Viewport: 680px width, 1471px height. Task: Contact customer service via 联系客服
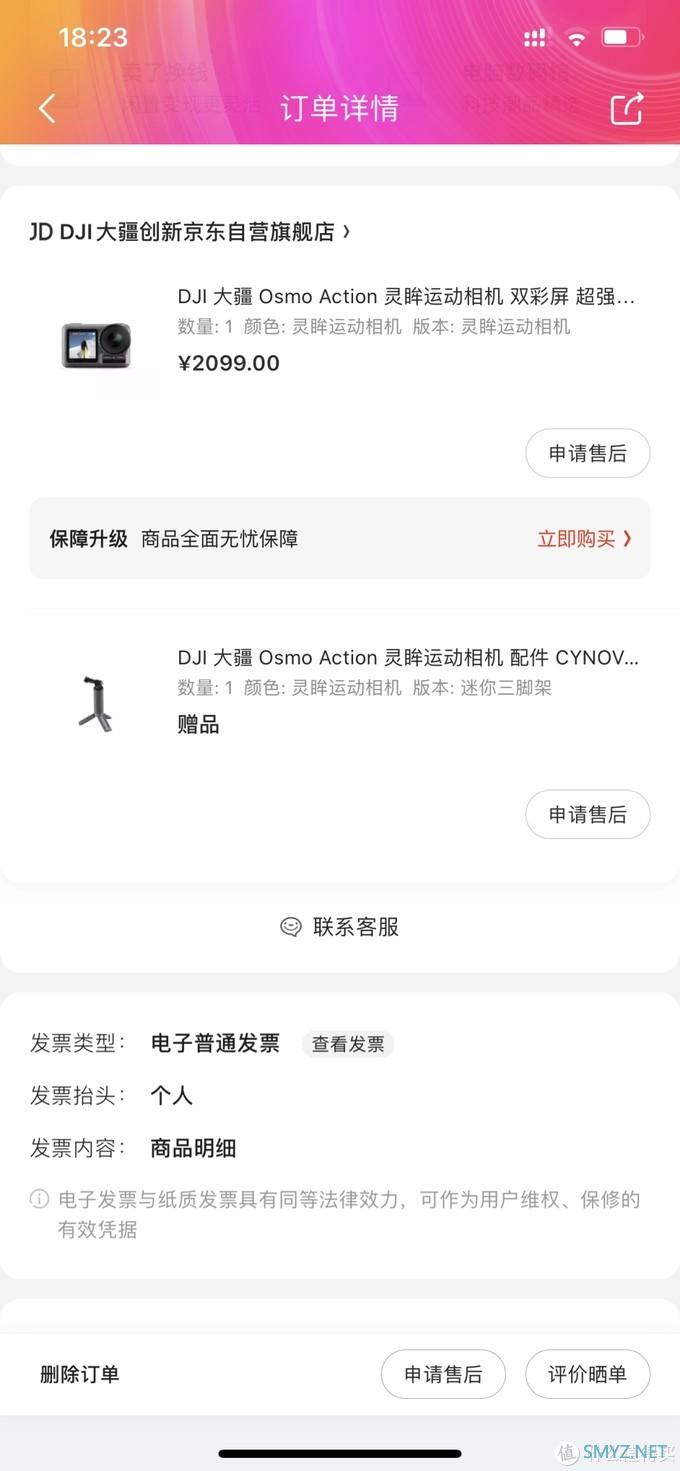point(340,927)
